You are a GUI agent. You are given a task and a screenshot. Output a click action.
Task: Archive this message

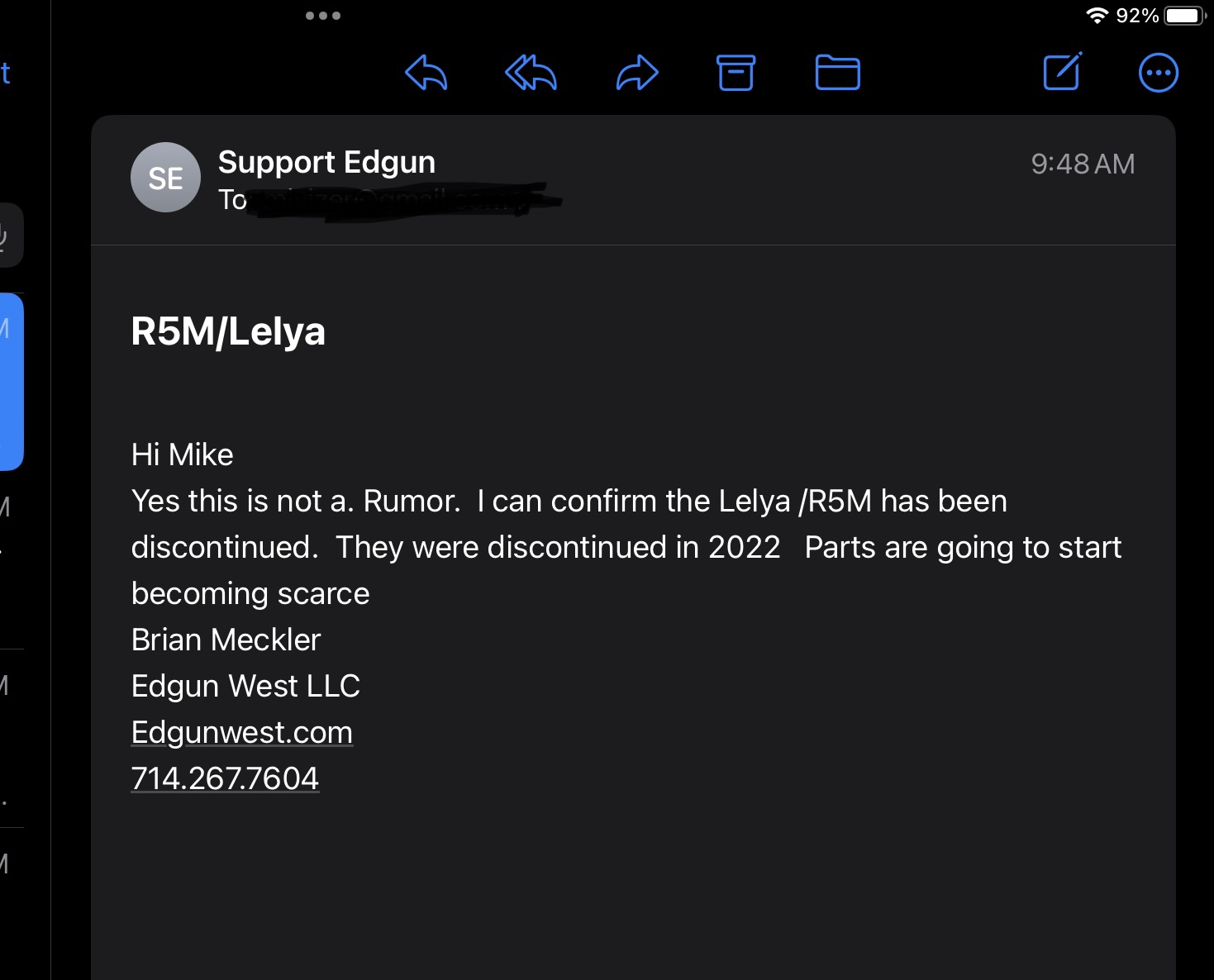[736, 73]
